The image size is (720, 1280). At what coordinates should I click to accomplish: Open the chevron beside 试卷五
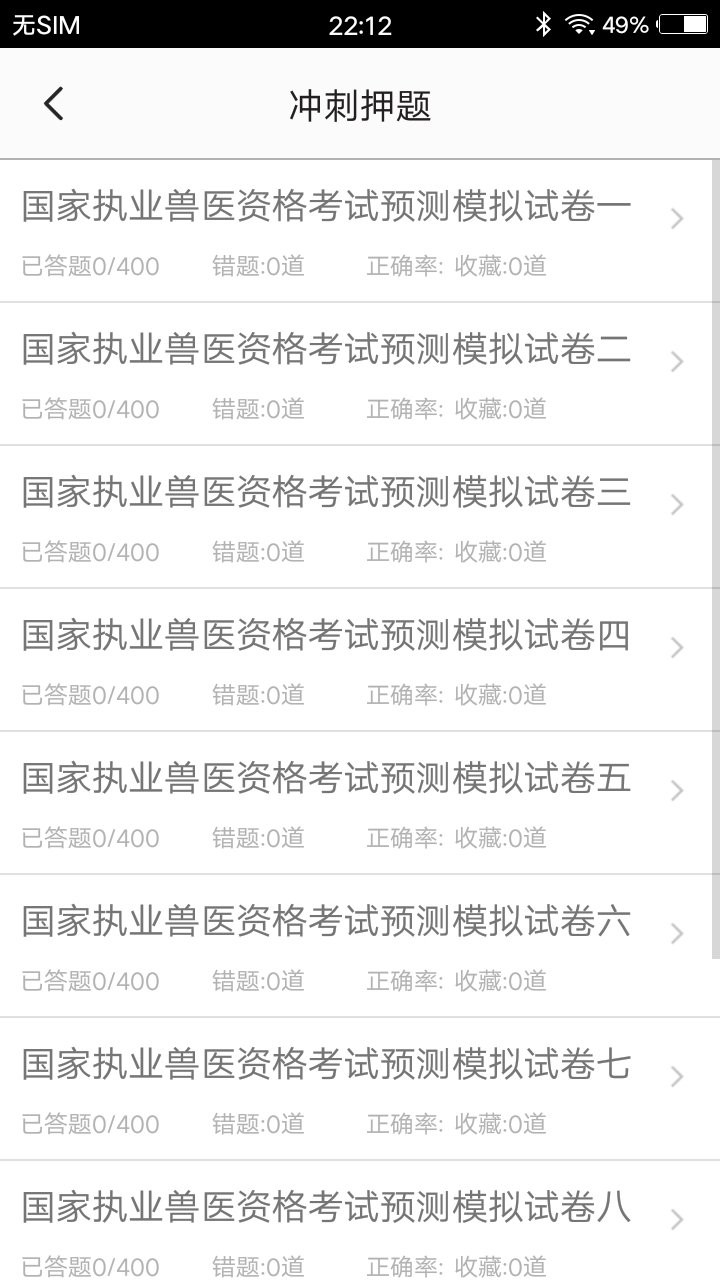coord(677,791)
